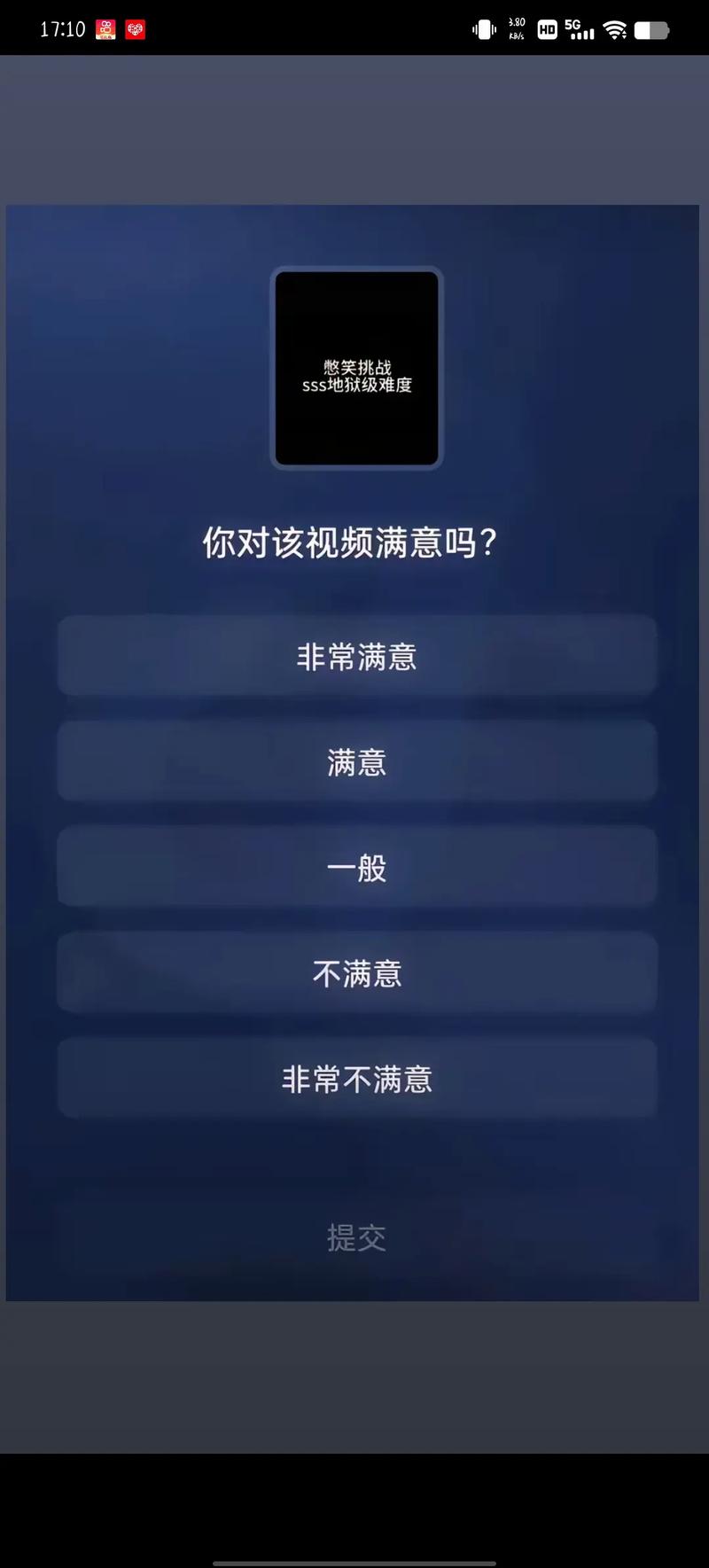Tap 提交 to submit the survey
Image resolution: width=709 pixels, height=1568 pixels.
tap(356, 1237)
